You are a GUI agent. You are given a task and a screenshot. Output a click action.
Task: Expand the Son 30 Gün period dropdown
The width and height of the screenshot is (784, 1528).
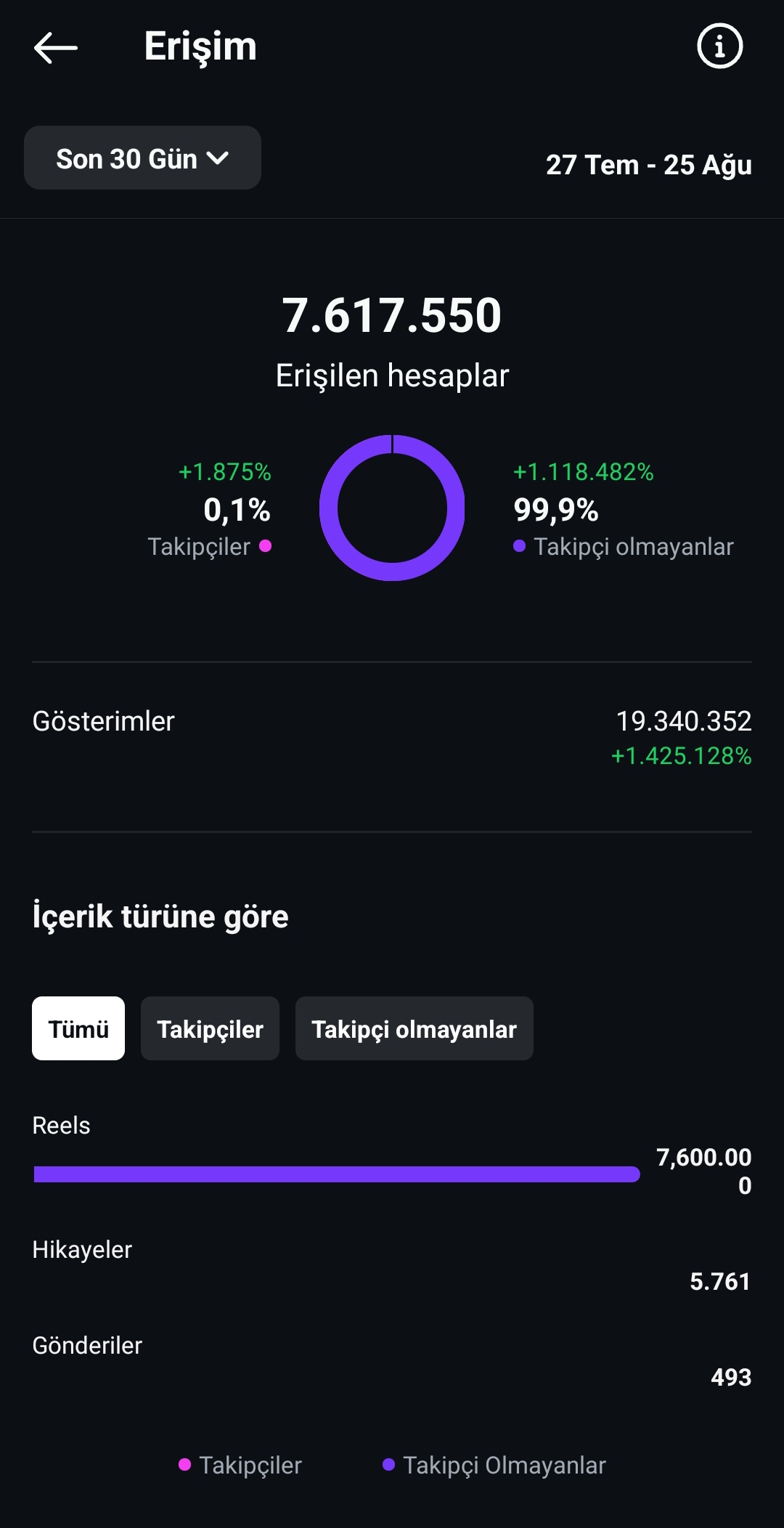[142, 158]
